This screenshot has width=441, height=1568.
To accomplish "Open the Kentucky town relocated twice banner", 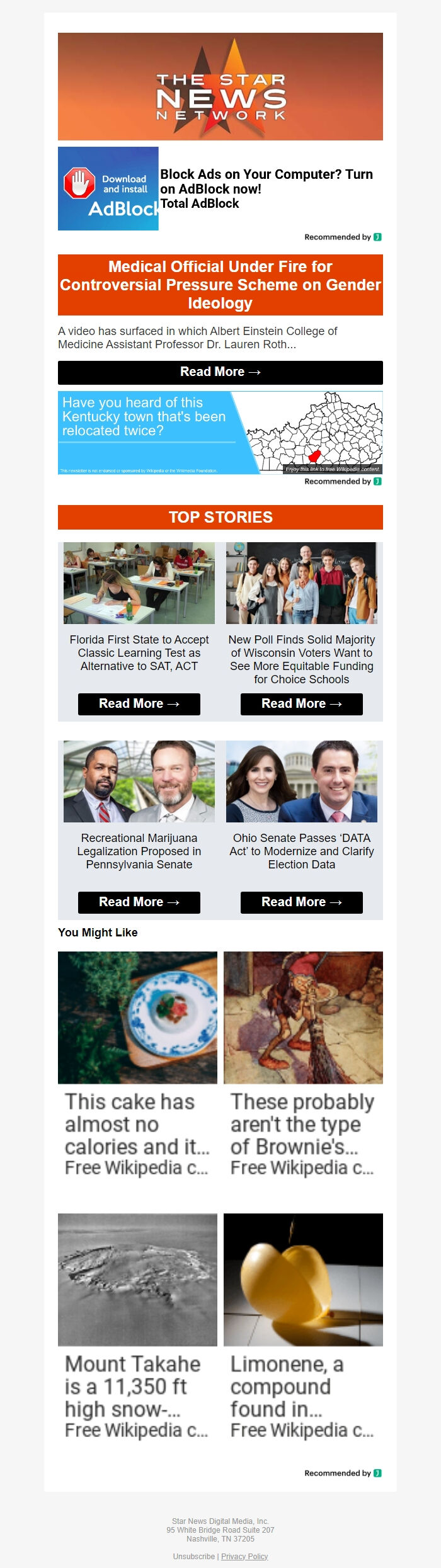I will pyautogui.click(x=220, y=432).
